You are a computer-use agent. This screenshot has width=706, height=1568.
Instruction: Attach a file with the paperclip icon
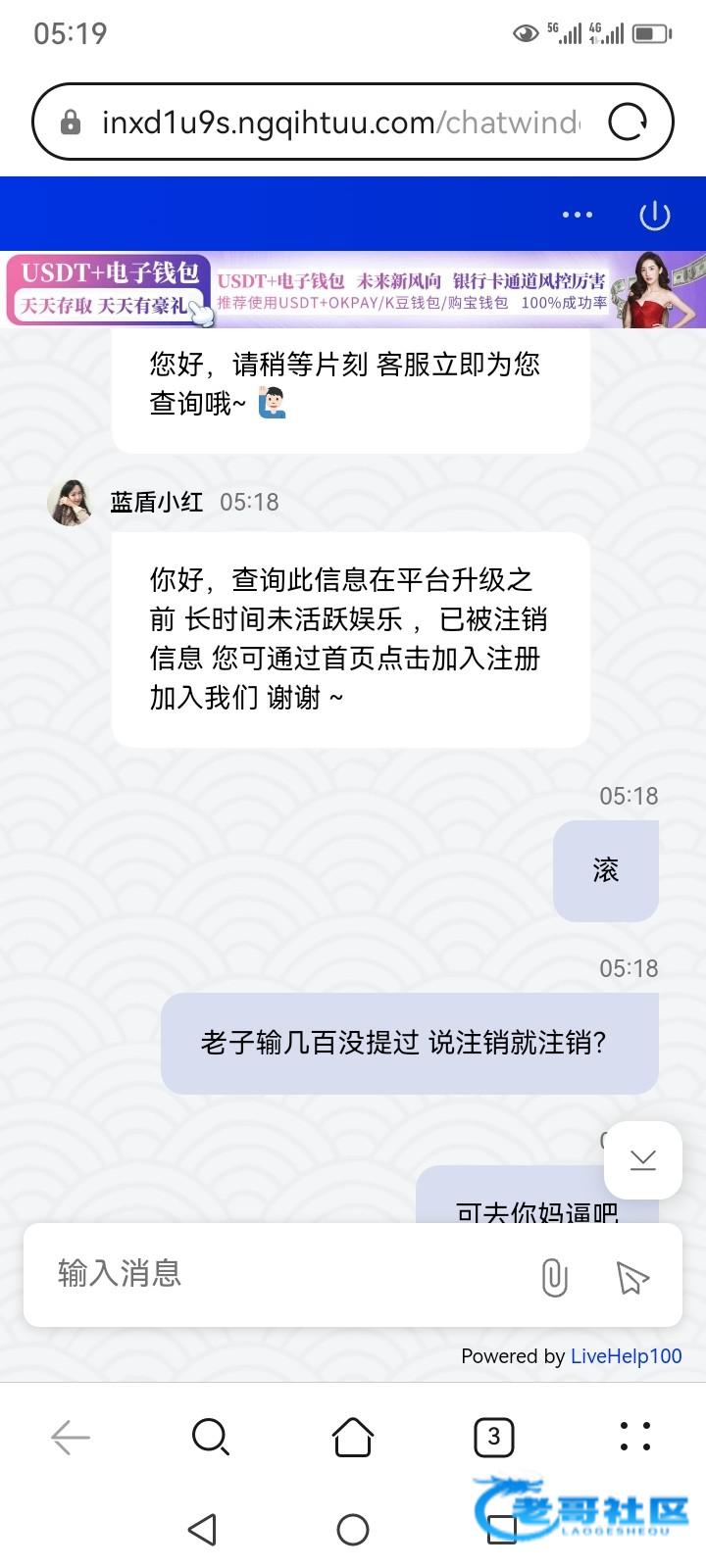coord(554,1277)
